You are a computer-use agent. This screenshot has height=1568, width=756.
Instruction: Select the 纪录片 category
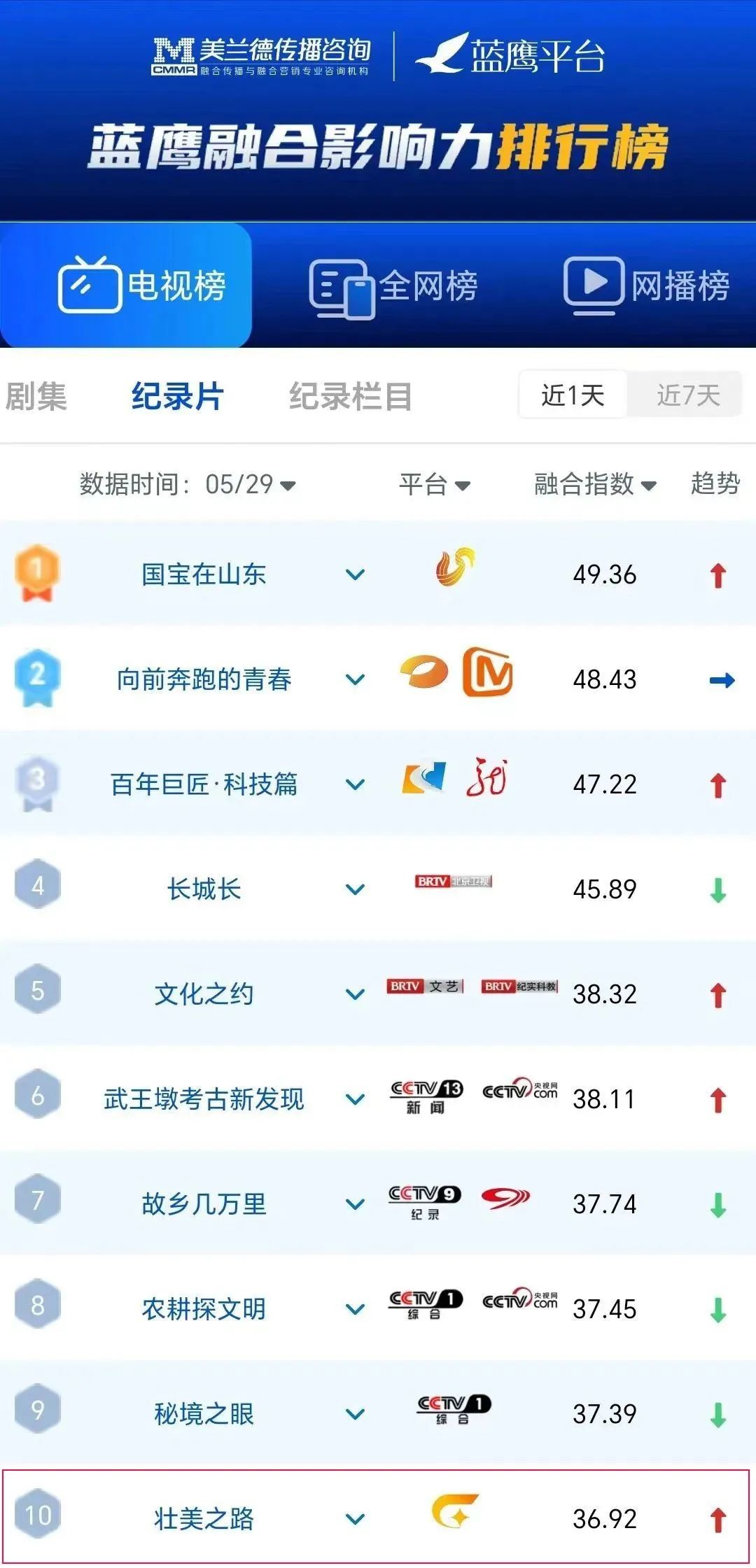(x=178, y=396)
